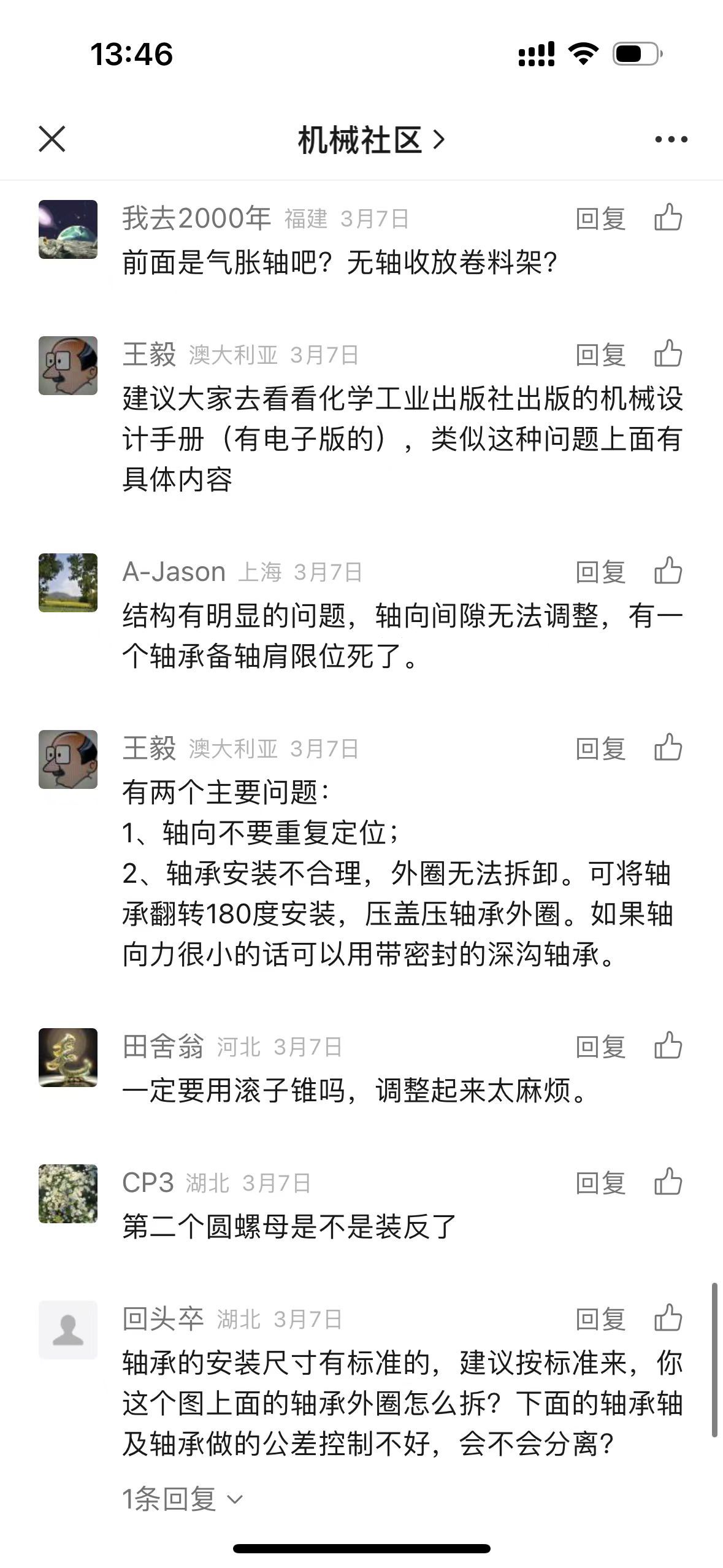The image size is (723, 1568).
Task: Reply to 王毅's comment about 机械设计手册
Action: click(x=600, y=355)
